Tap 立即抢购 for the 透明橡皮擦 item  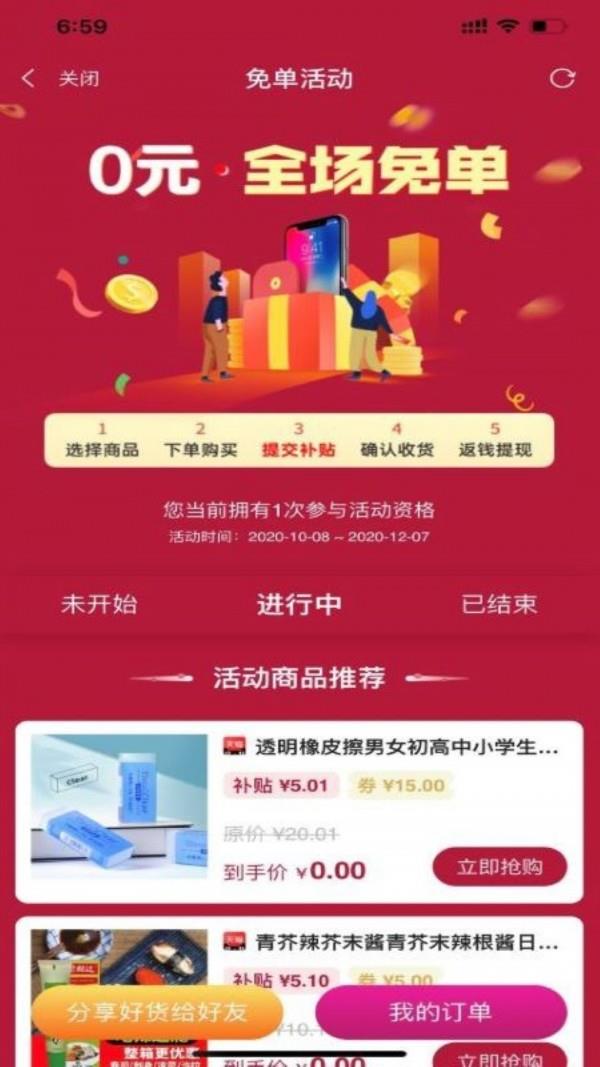(x=499, y=867)
